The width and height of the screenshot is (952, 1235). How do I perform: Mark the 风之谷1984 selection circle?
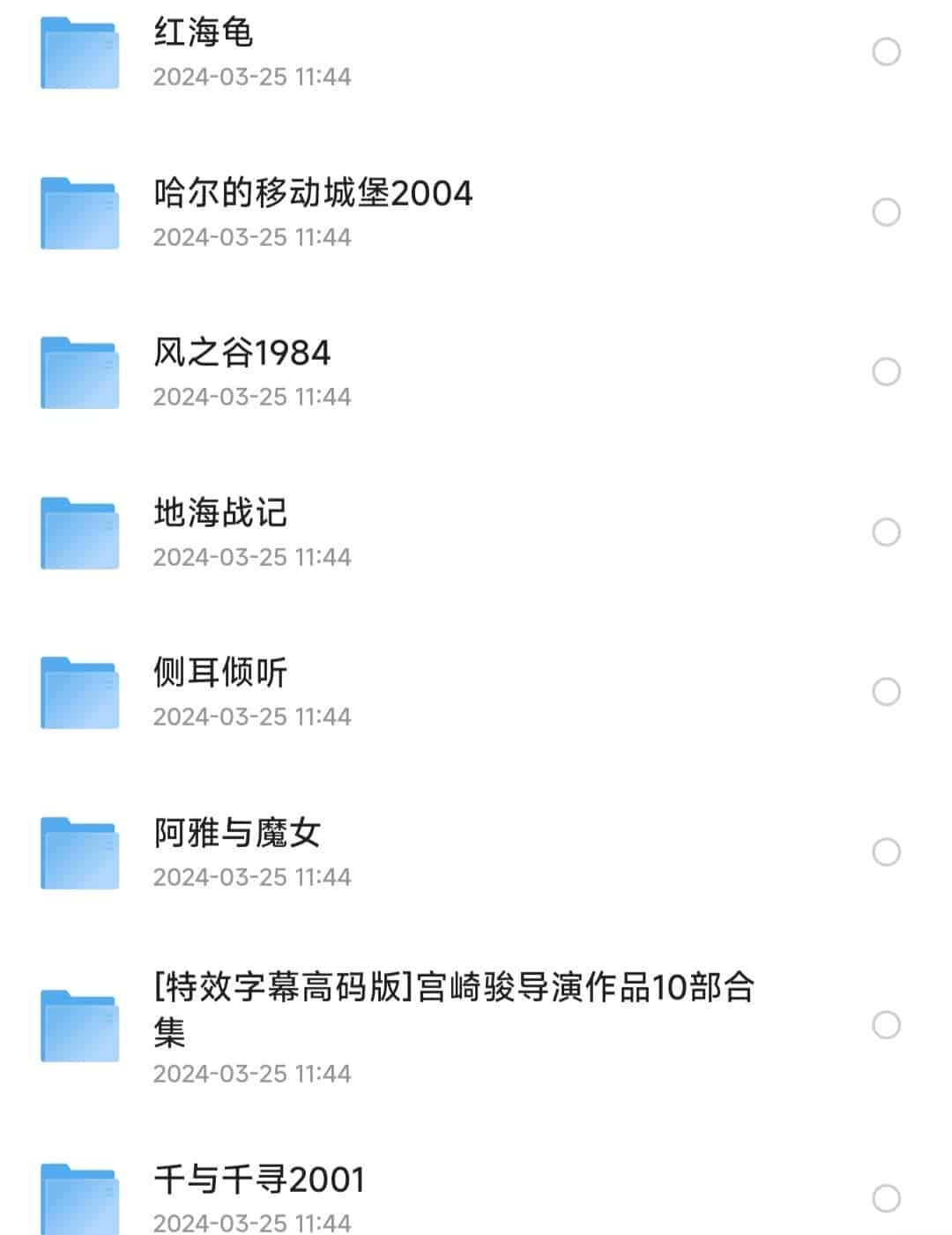[886, 372]
